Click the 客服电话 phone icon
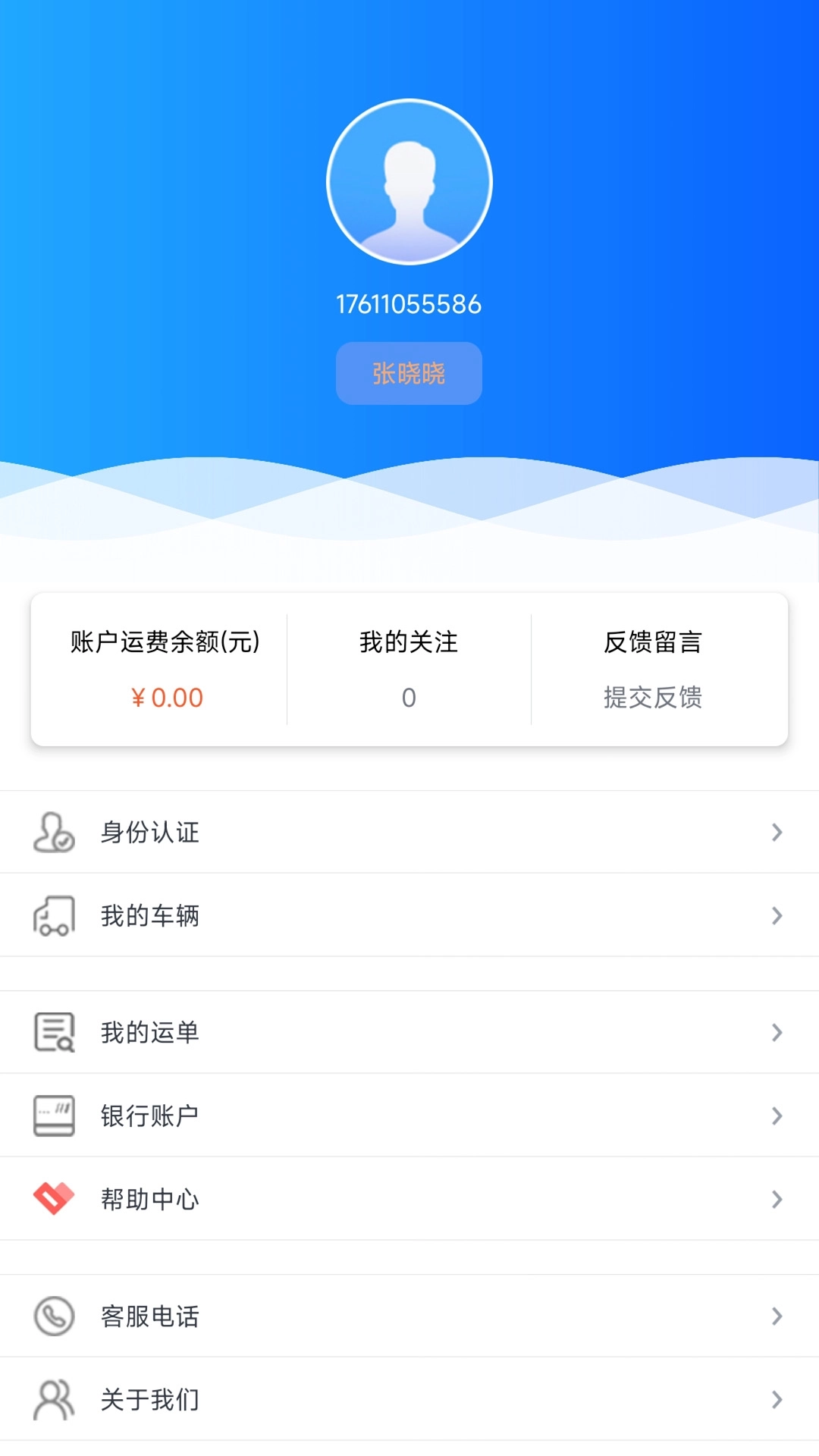This screenshot has width=819, height=1456. 53,1316
